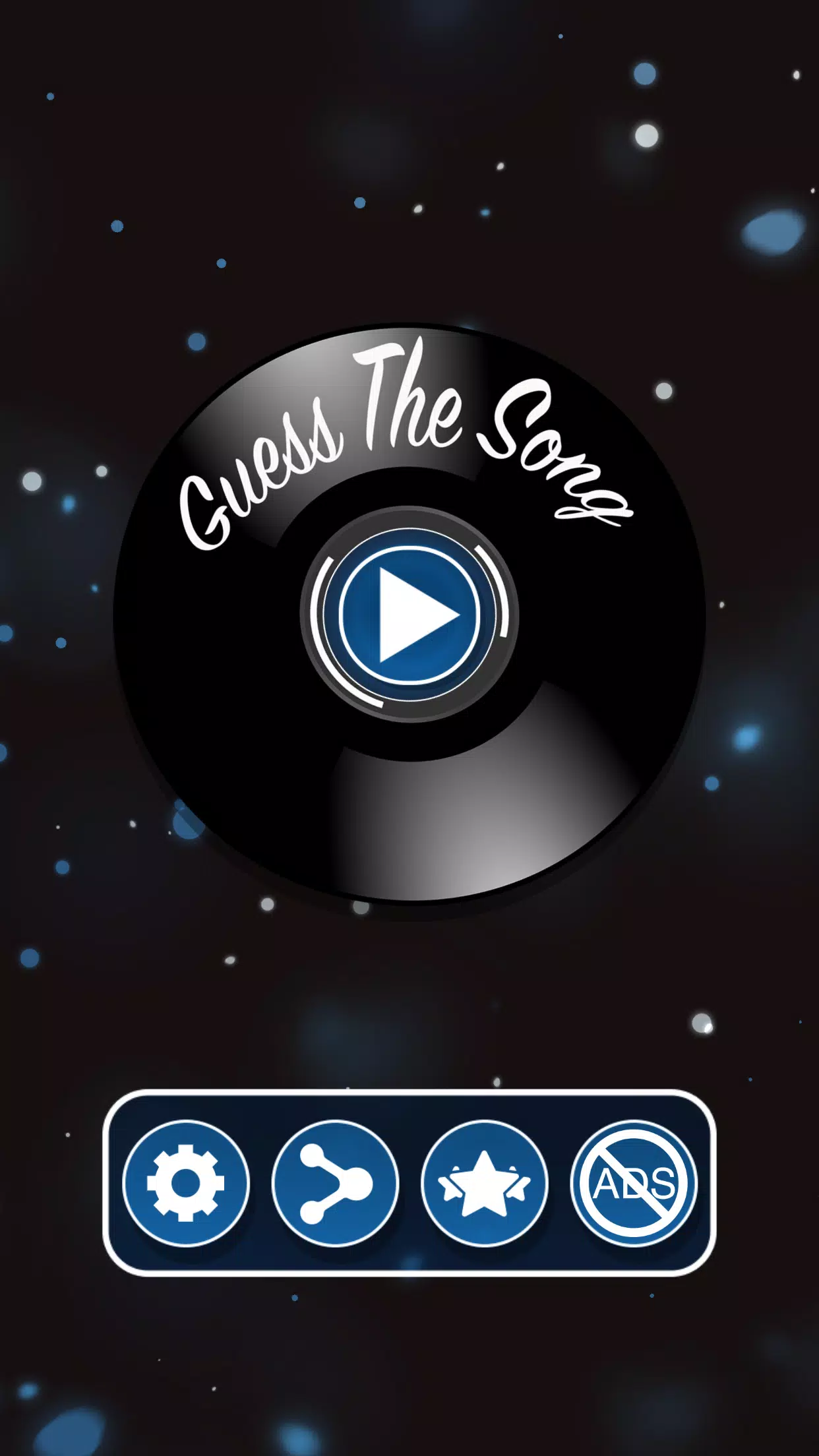
Task: Start the Guess The Song game
Action: [x=409, y=615]
